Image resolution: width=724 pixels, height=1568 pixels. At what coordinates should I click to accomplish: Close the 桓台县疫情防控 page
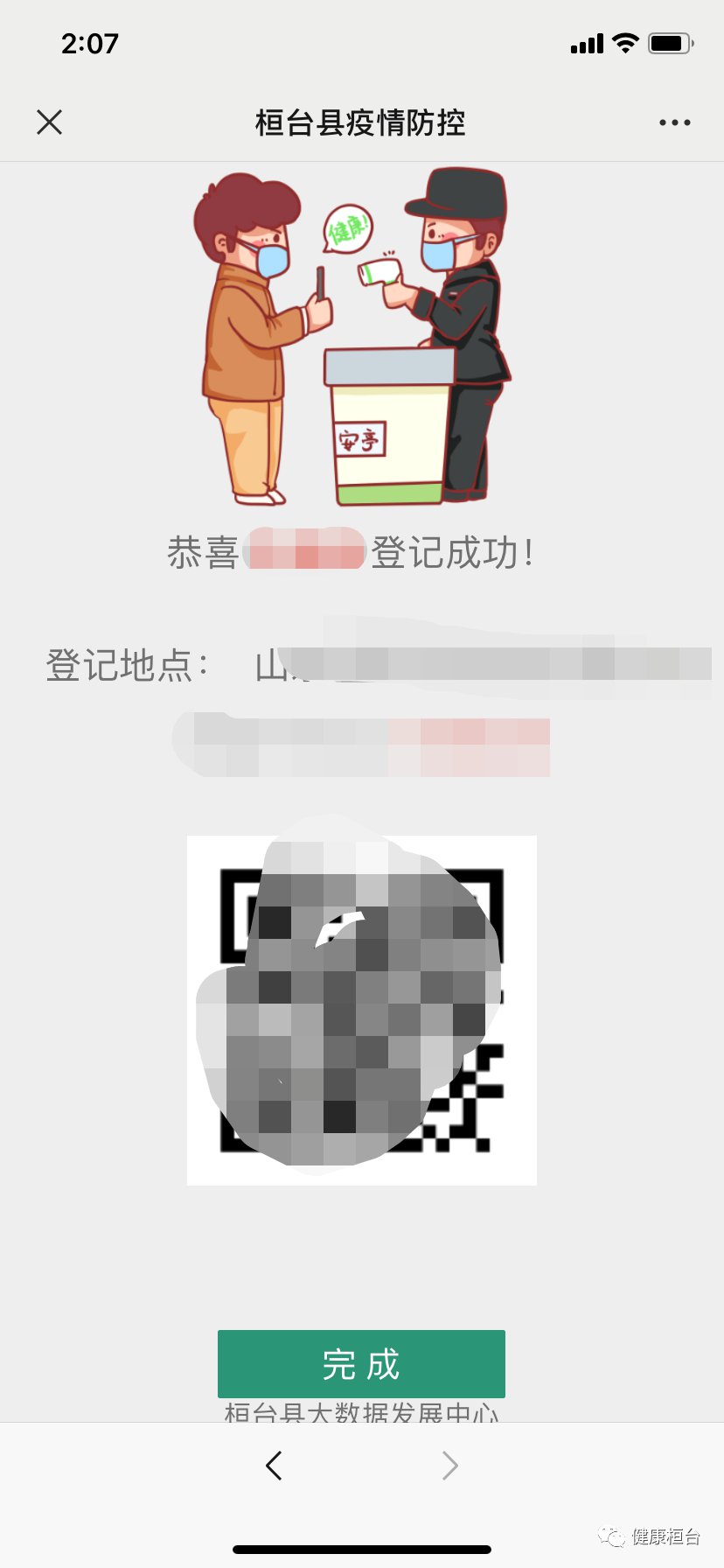(50, 122)
